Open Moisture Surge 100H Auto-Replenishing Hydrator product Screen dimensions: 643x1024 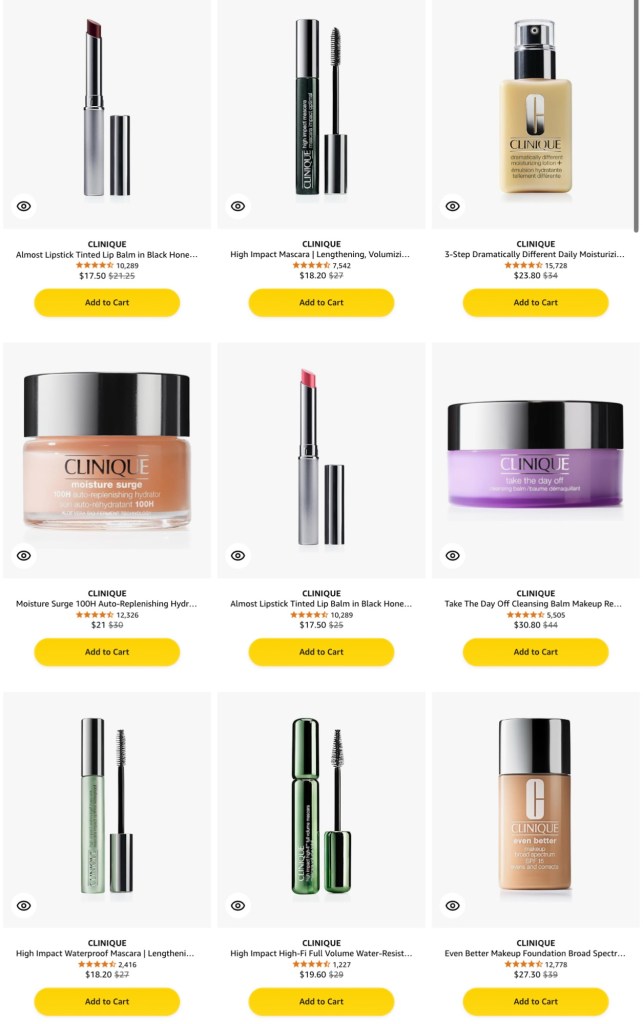tap(107, 604)
